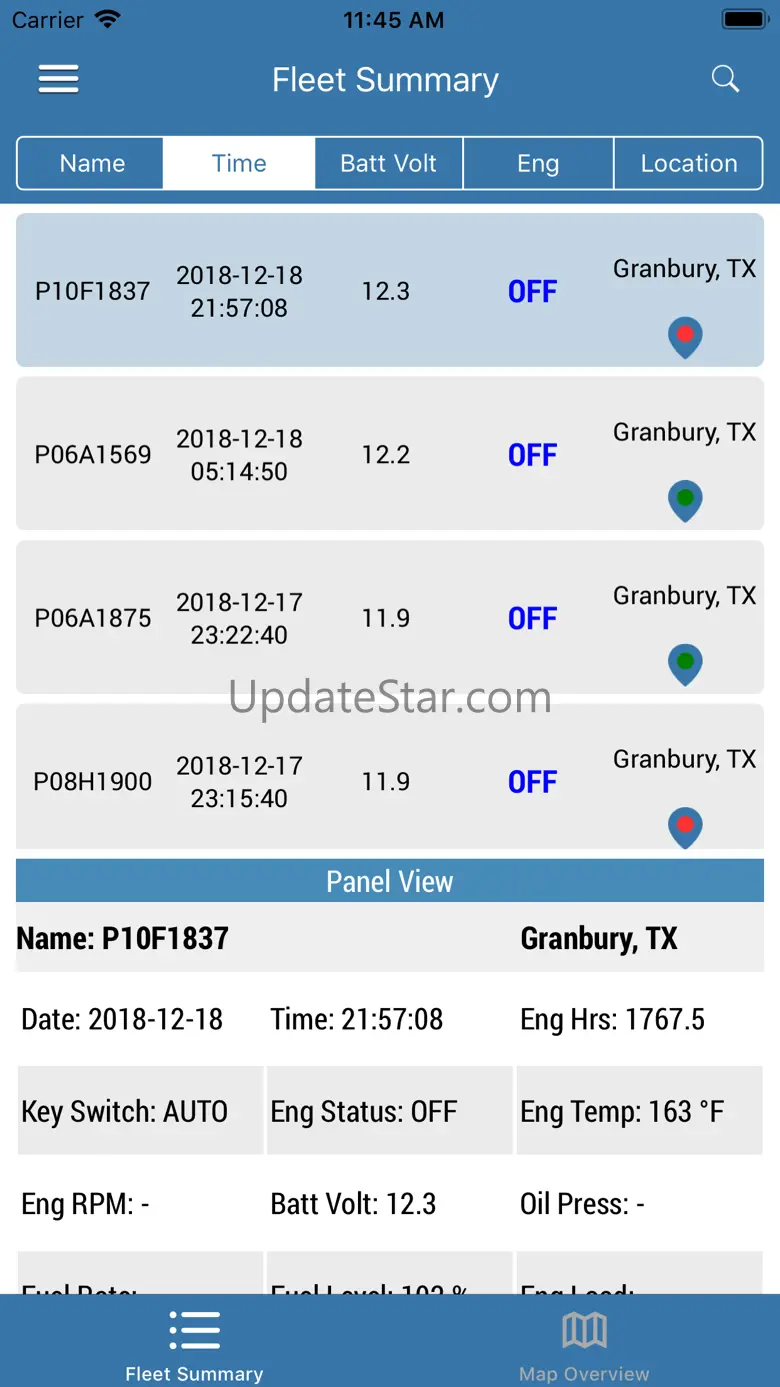View details for unit P08H1900
Image resolution: width=780 pixels, height=1387 pixels.
coord(300,781)
